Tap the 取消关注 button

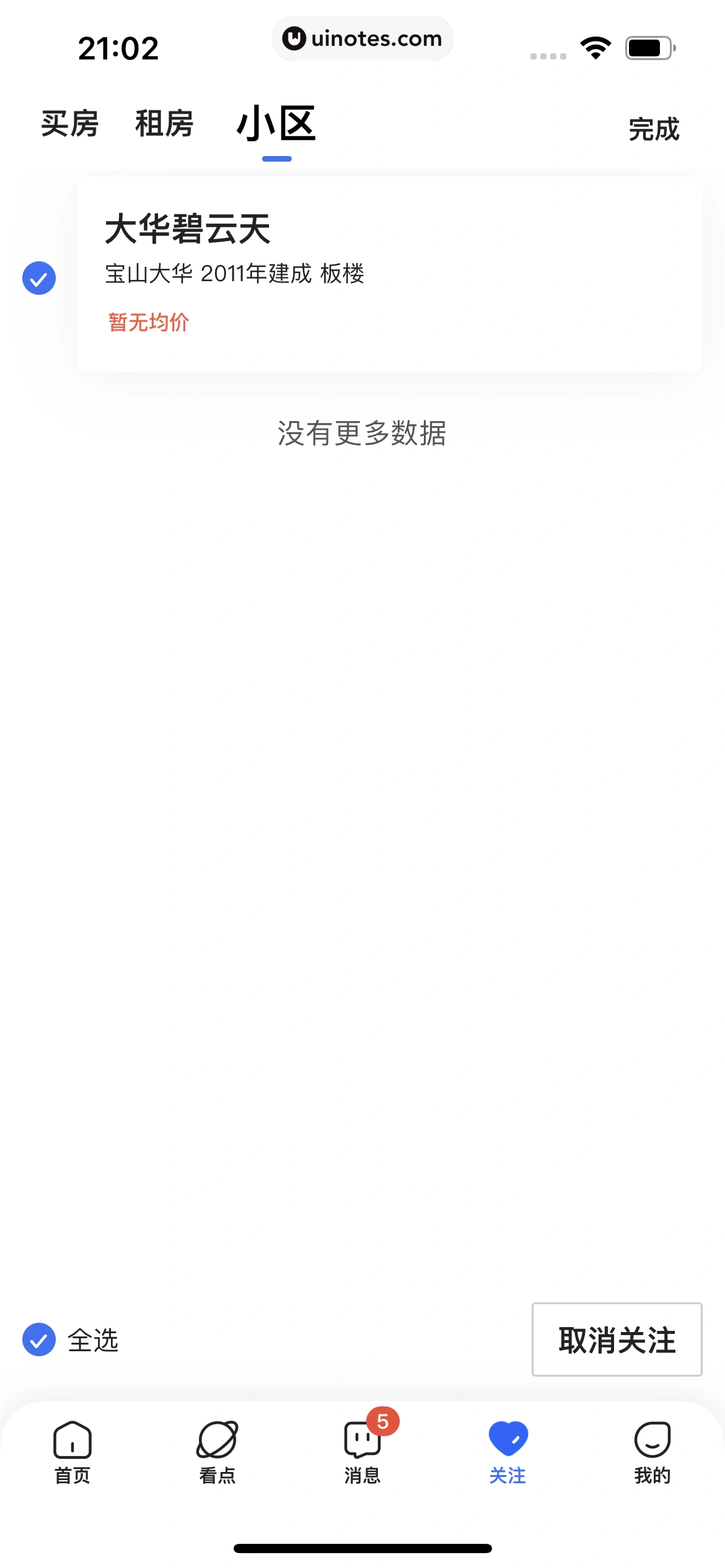617,1339
